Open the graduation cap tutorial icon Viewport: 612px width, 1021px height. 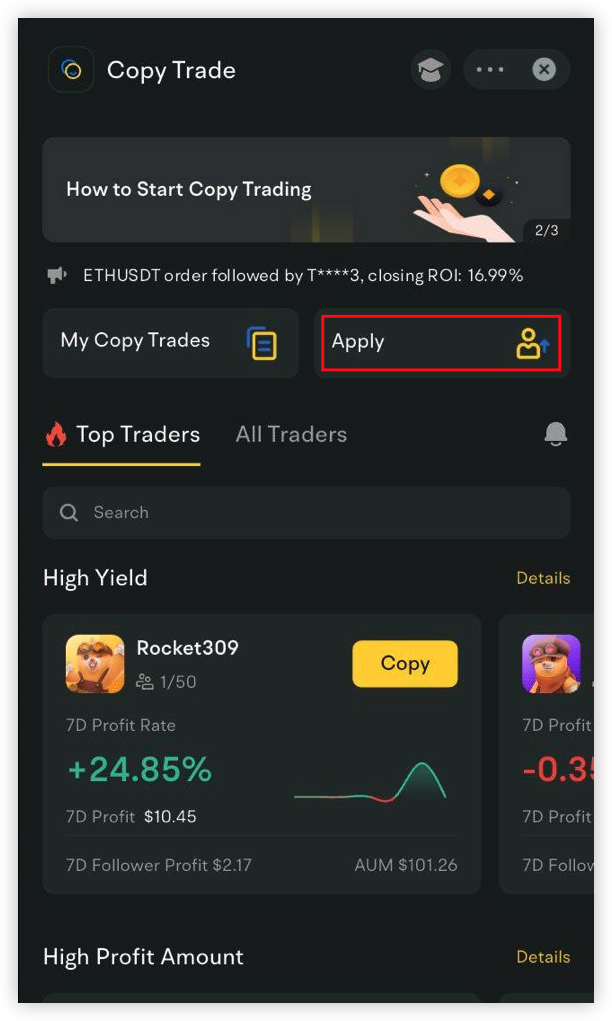coord(430,70)
